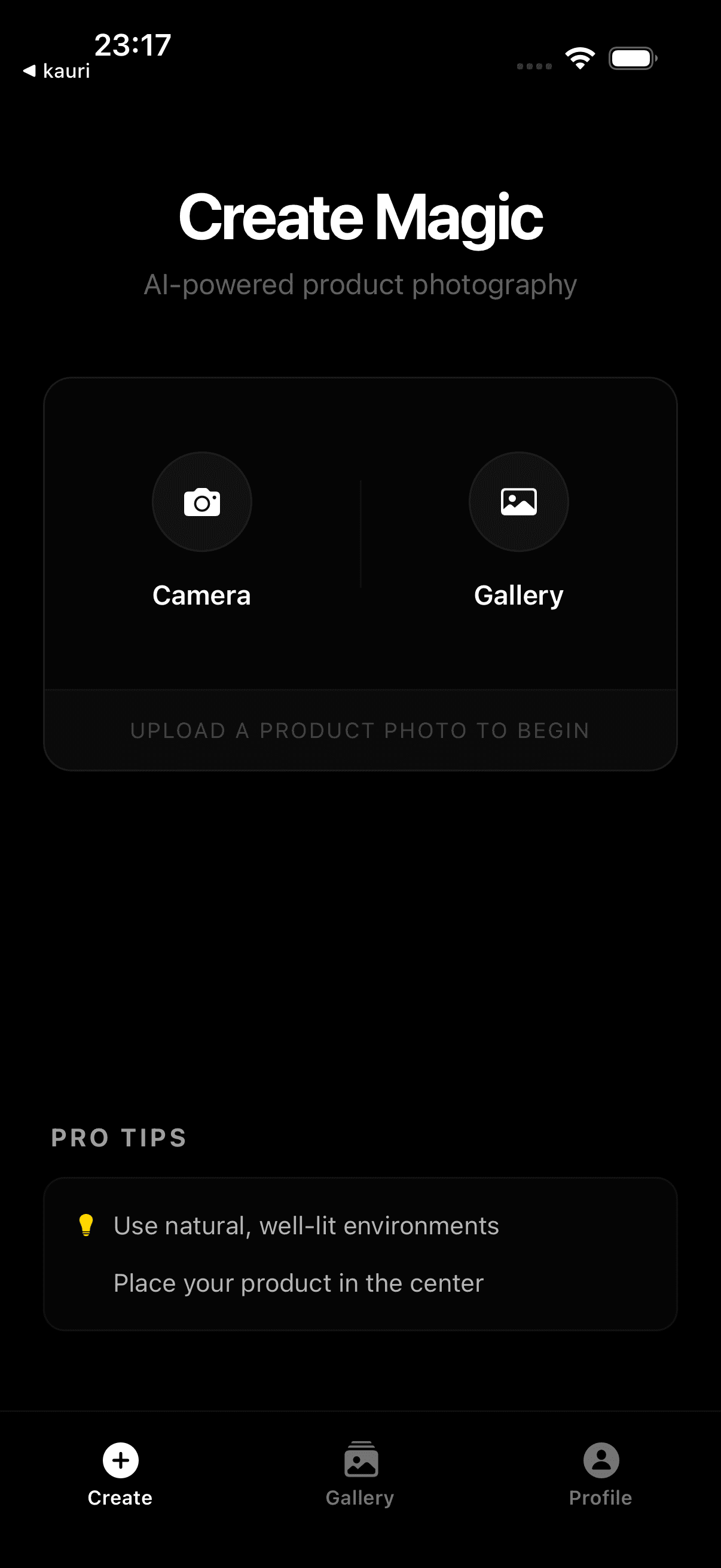This screenshot has width=721, height=1568.
Task: Tap the Gallery label text above upload card
Action: (x=518, y=594)
